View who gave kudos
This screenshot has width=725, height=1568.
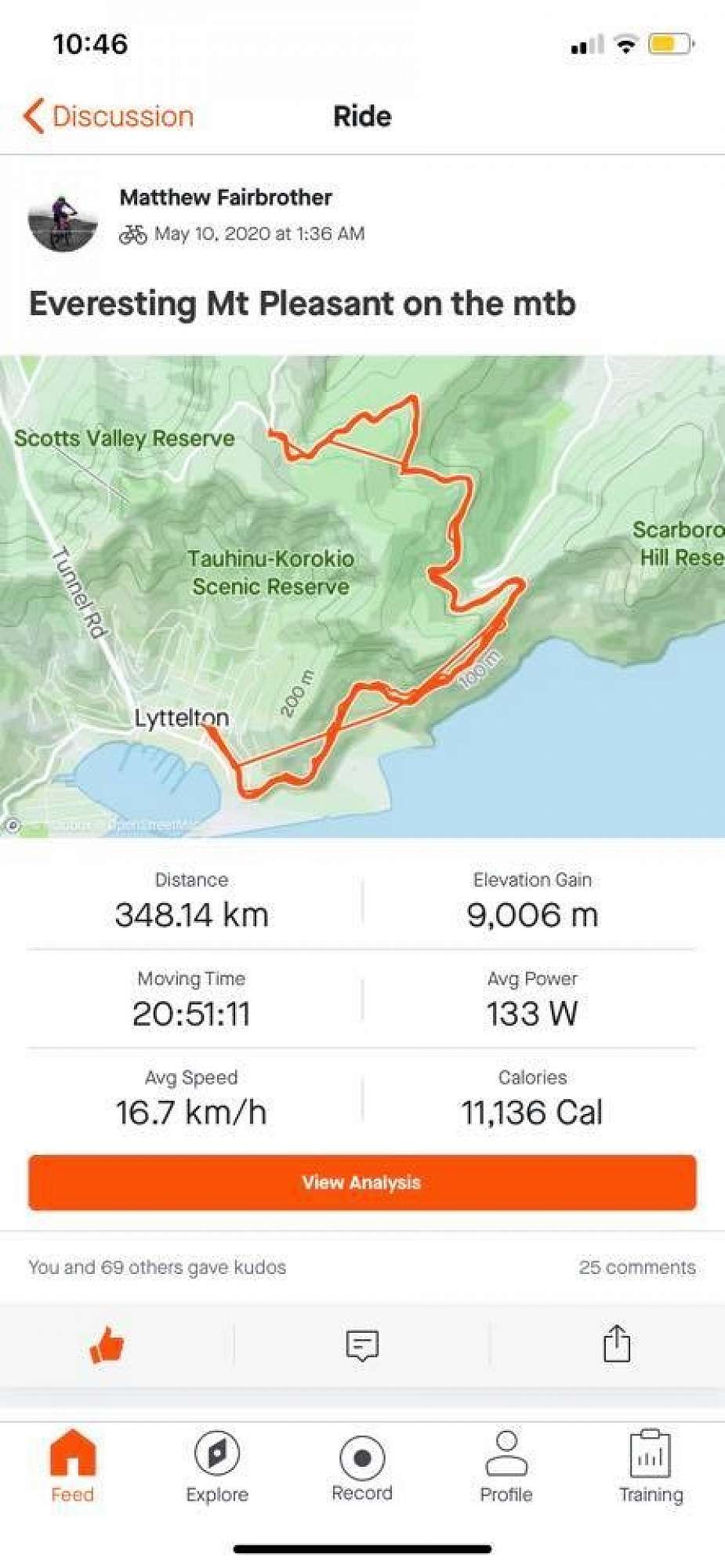point(158,1267)
